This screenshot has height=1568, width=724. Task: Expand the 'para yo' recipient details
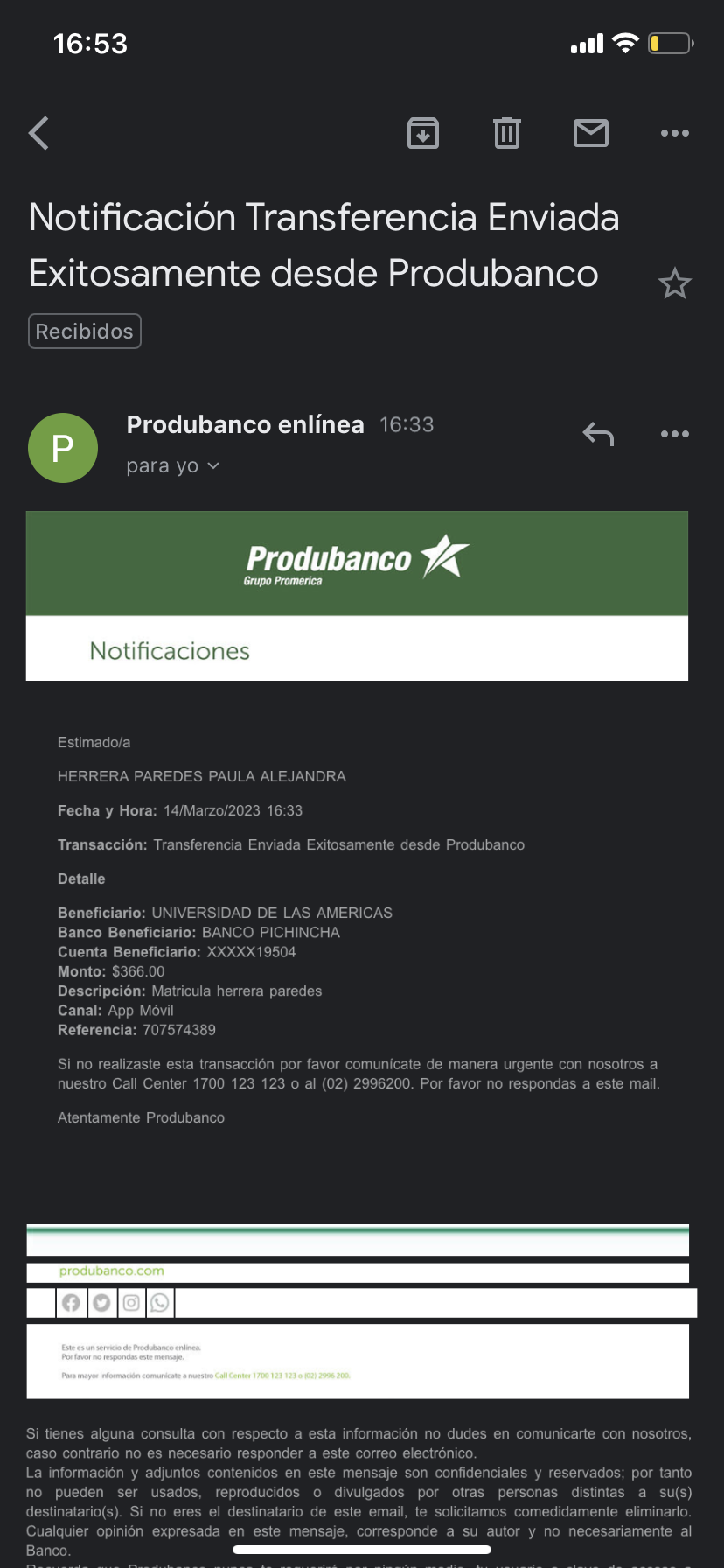click(172, 465)
